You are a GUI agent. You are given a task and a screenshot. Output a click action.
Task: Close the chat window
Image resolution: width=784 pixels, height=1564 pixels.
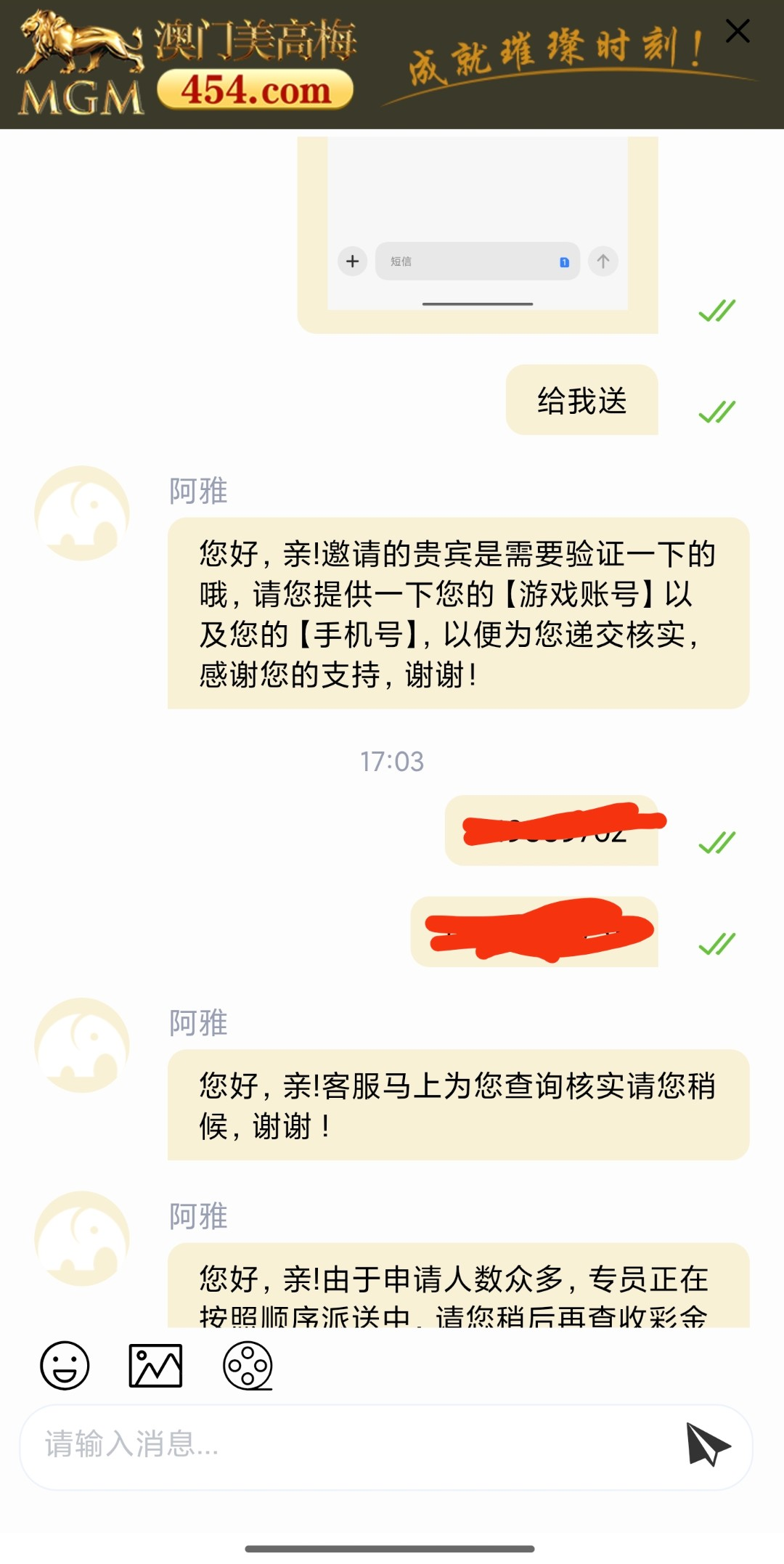coord(738,31)
